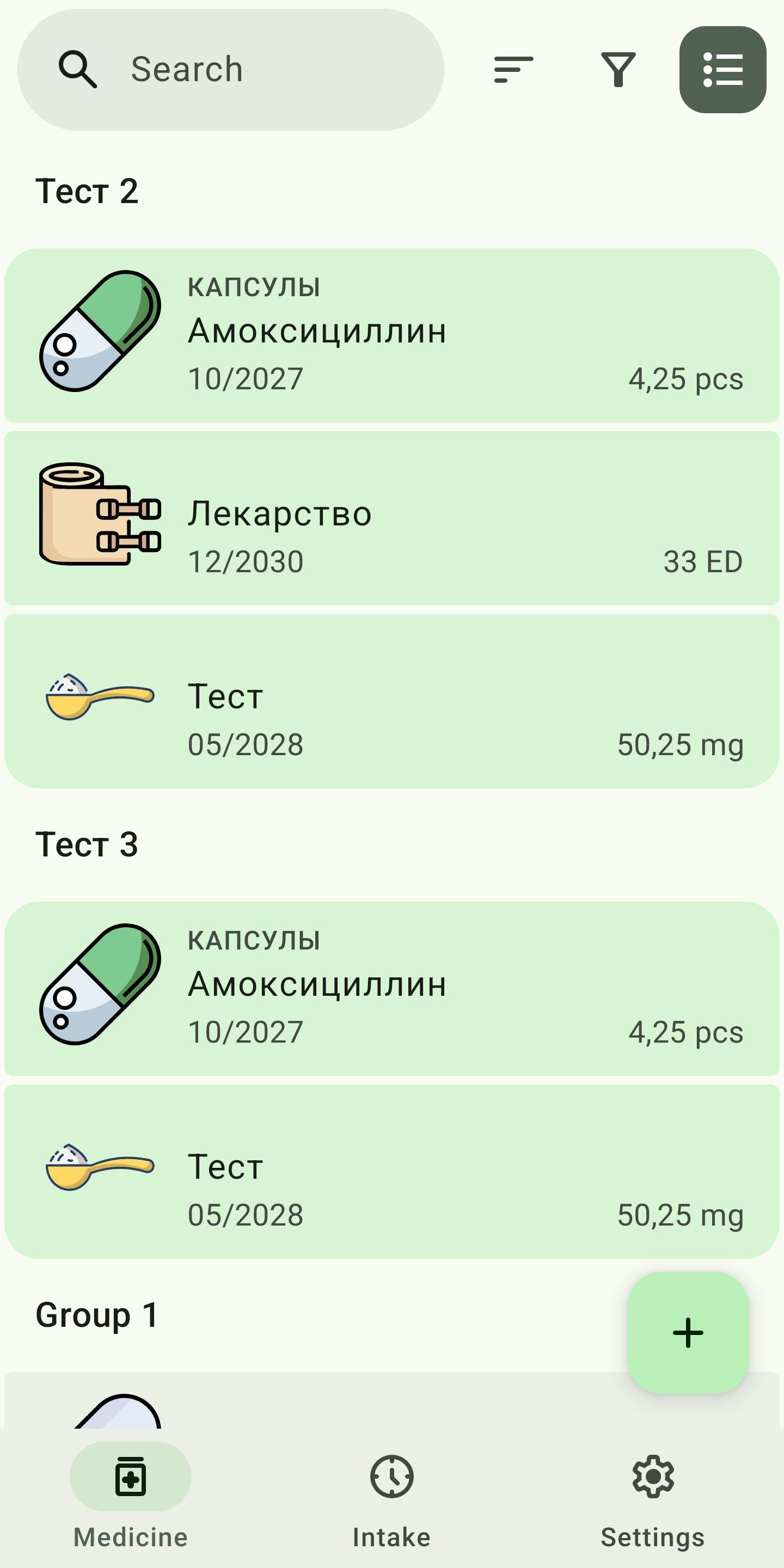Screen dimensions: 784x1568
Task: Open Амоксициллин card under Тест 3
Action: (x=392, y=988)
